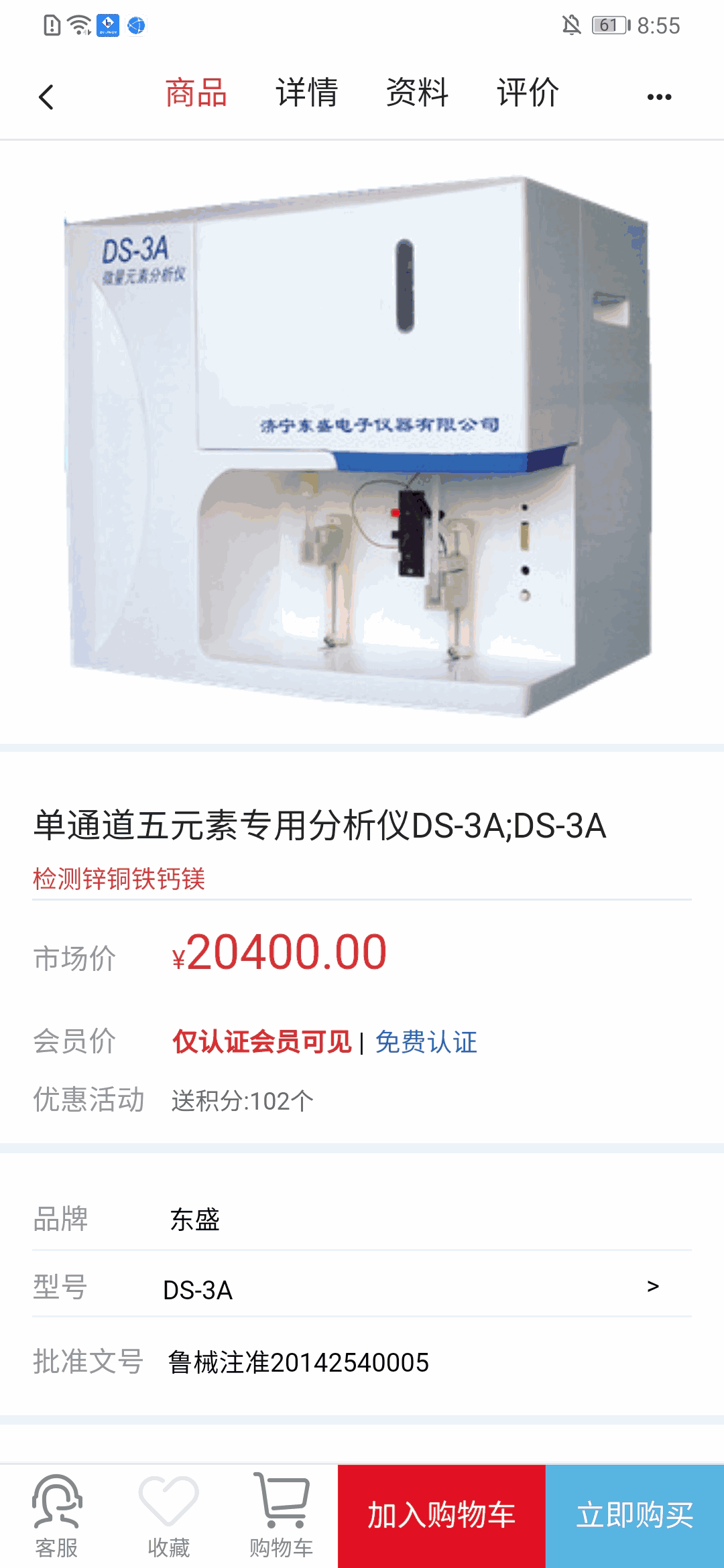Buy now with 立即购买

634,1516
